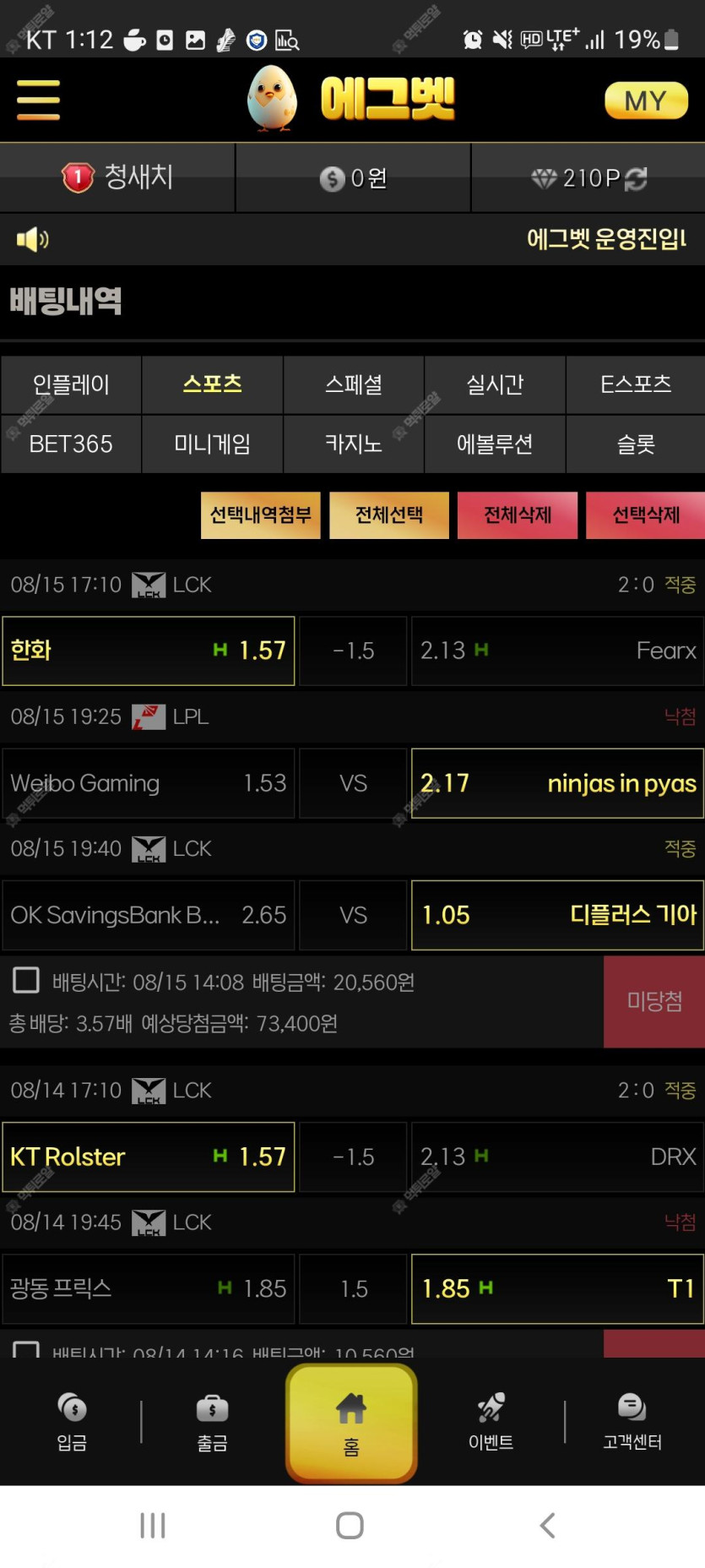Tap the 선택삭제 button
The image size is (705, 1568).
click(x=646, y=514)
